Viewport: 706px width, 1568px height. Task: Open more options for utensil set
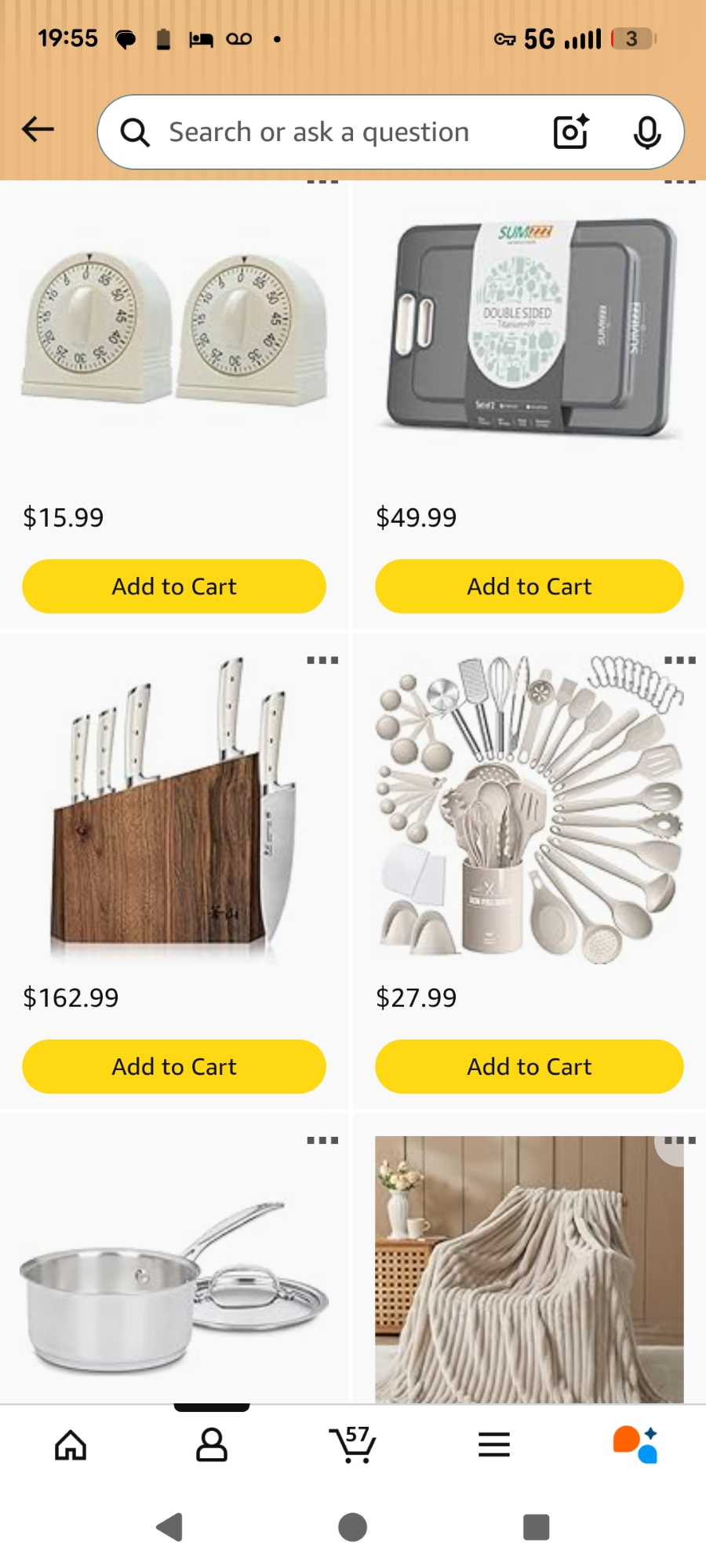679,660
